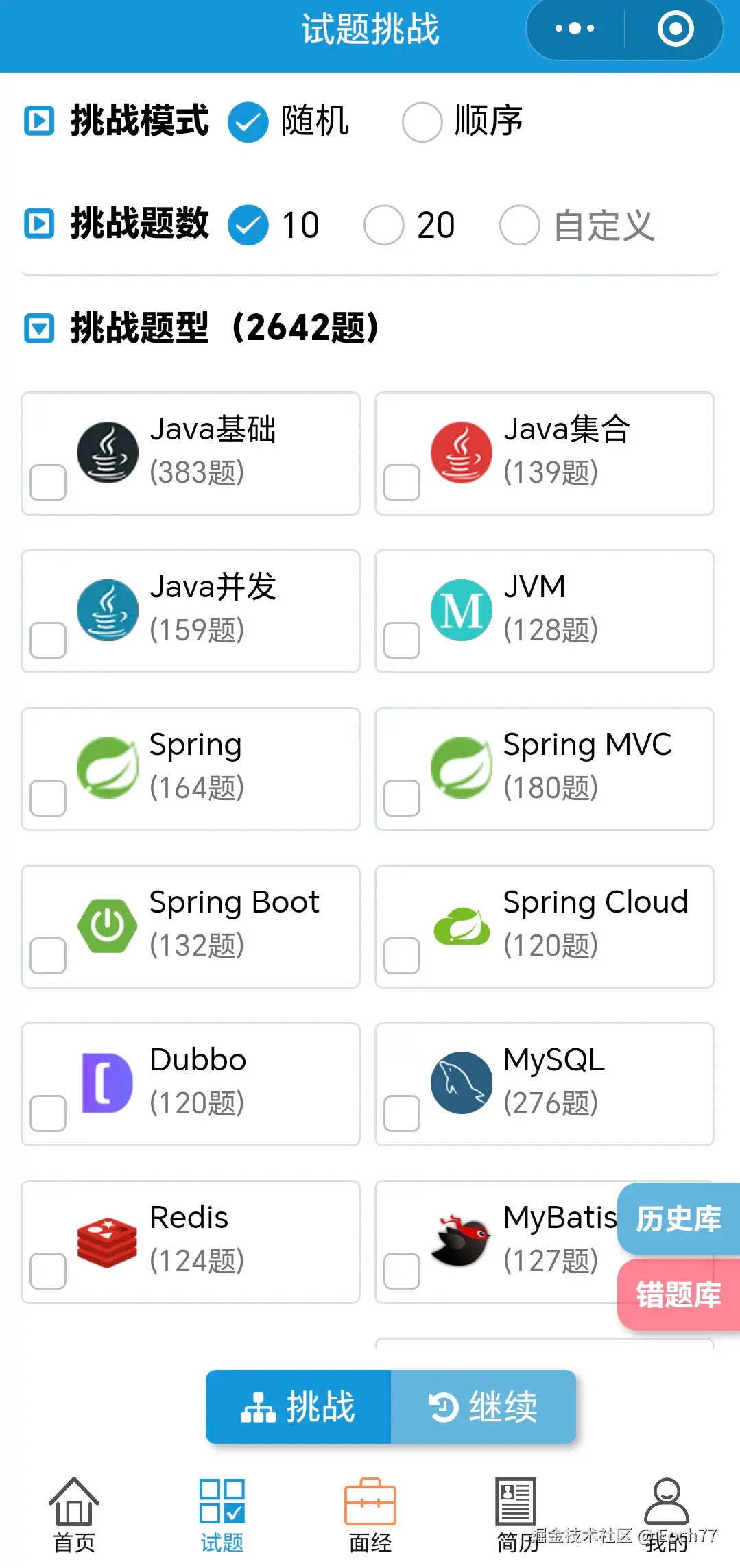This screenshot has height=1568, width=740.
Task: Select the Java基础 Java logo icon
Action: tap(107, 452)
